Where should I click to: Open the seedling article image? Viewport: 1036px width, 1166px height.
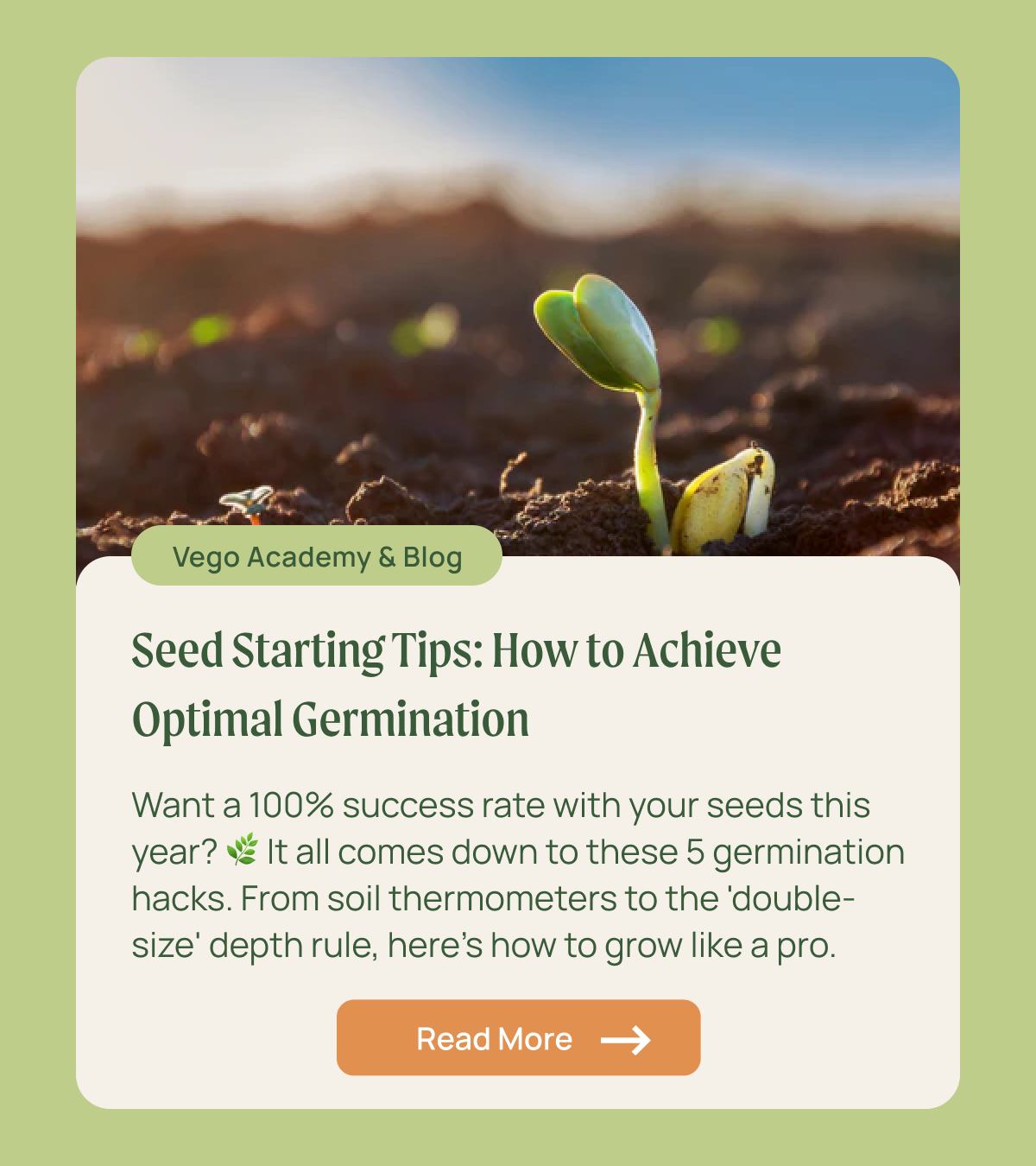518,302
